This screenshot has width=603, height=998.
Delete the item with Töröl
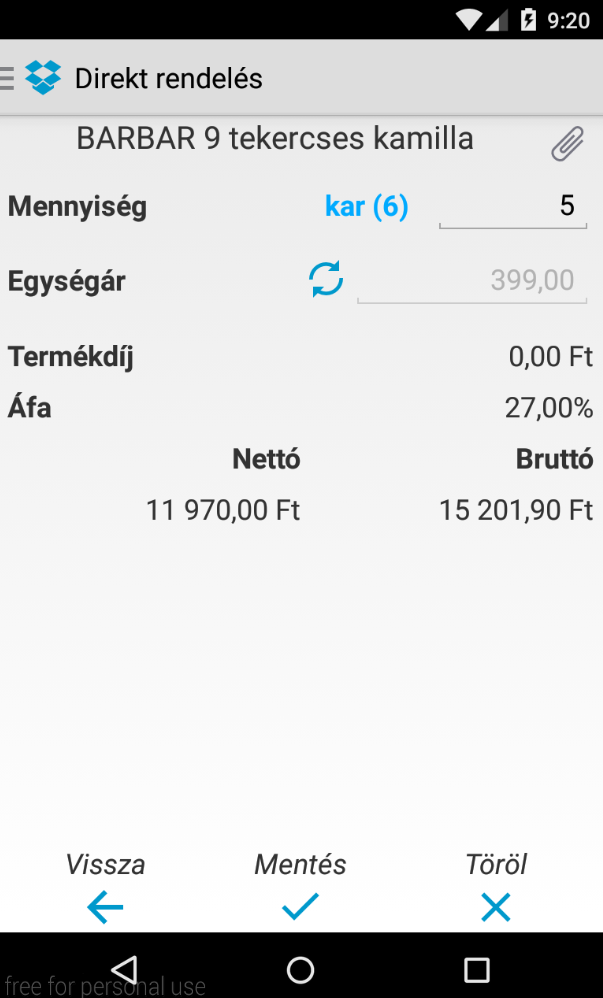click(x=496, y=887)
